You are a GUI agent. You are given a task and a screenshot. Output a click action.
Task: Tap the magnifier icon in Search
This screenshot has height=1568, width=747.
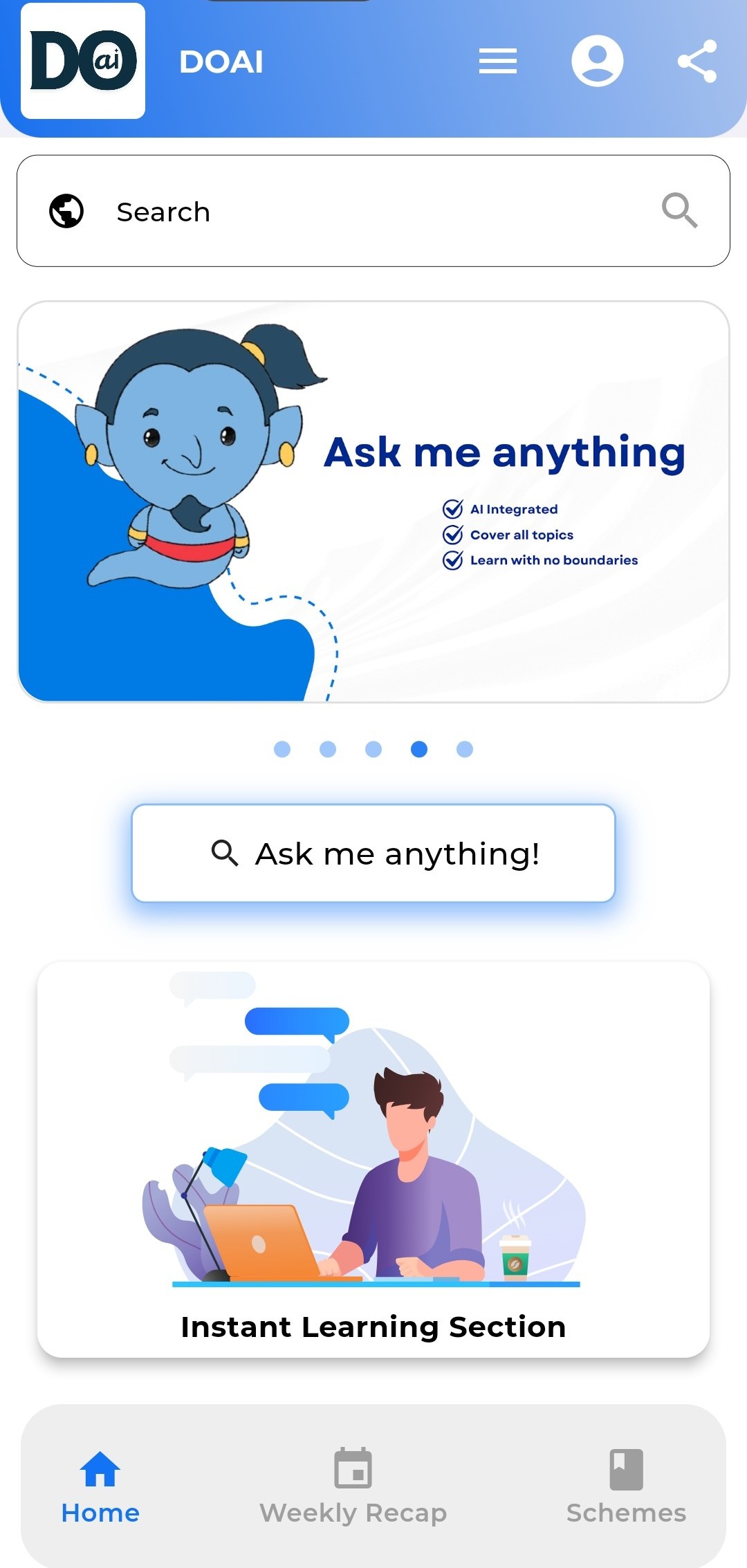(x=679, y=210)
